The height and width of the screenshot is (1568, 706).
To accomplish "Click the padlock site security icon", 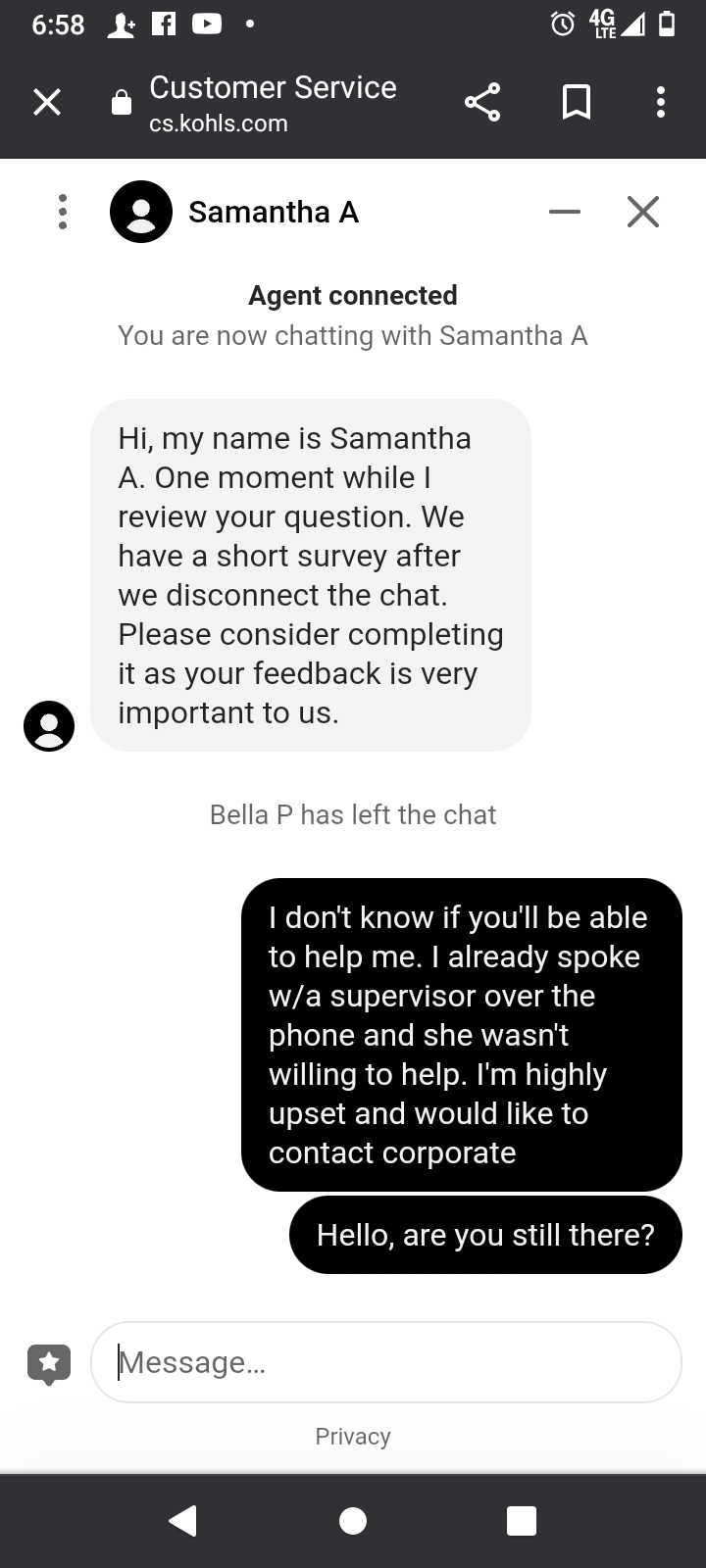I will [x=121, y=102].
